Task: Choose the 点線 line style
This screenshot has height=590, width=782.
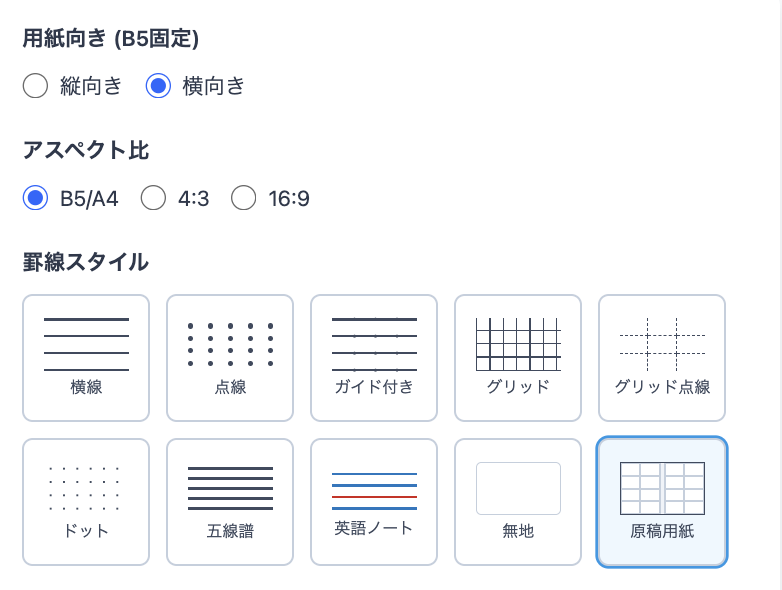Action: (230, 358)
